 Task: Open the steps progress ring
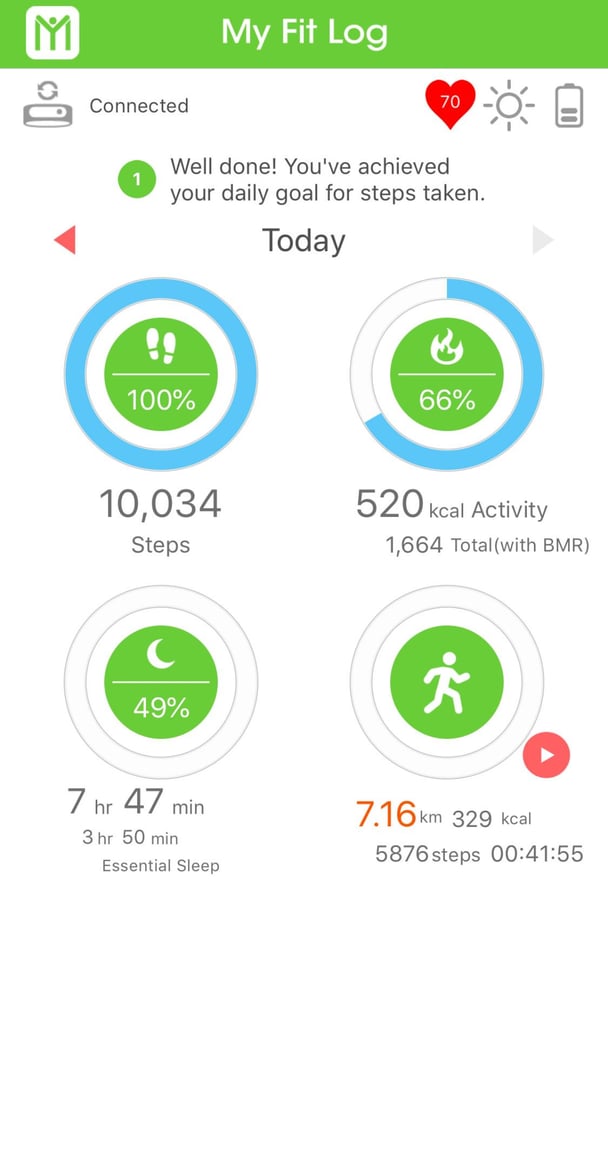pyautogui.click(x=161, y=374)
